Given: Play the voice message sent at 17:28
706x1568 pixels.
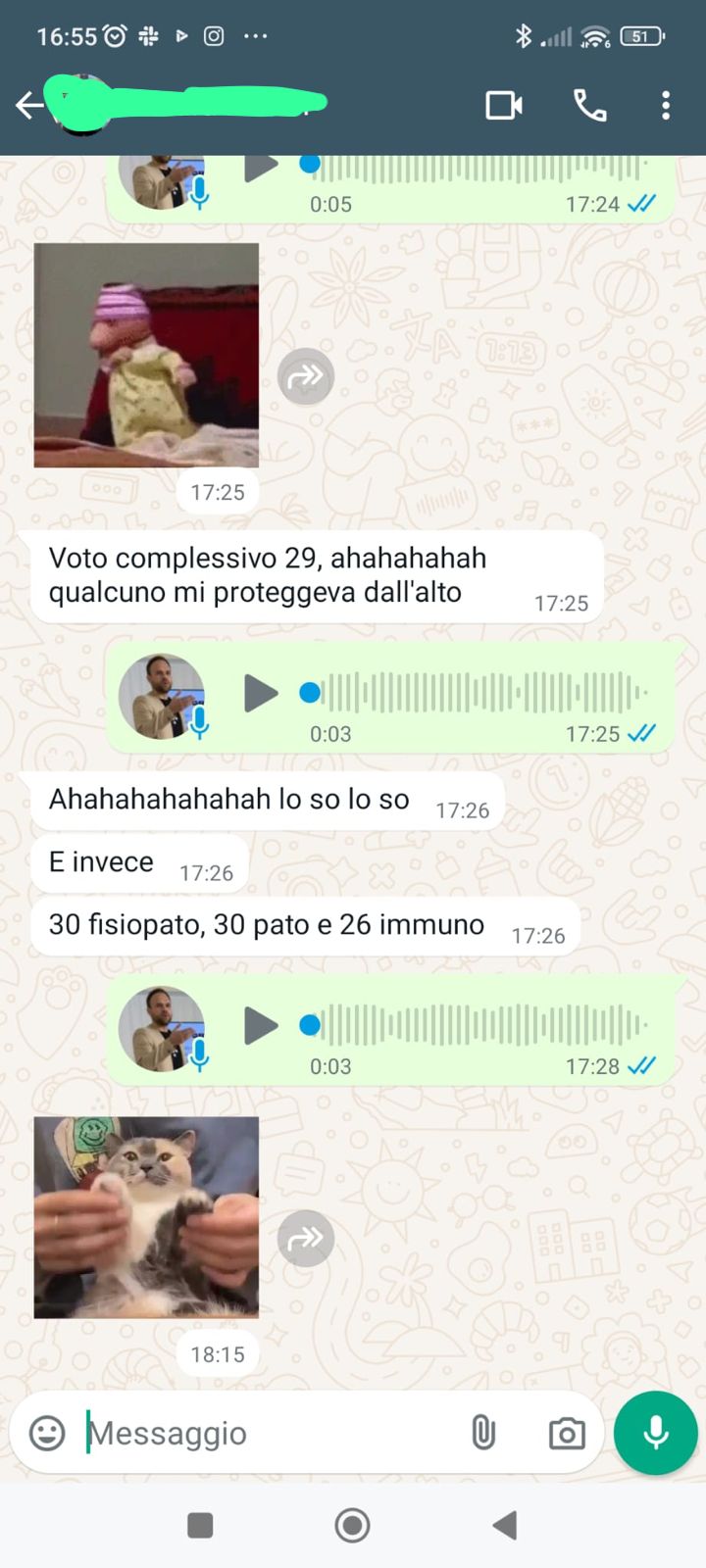Looking at the screenshot, I should tap(260, 1026).
